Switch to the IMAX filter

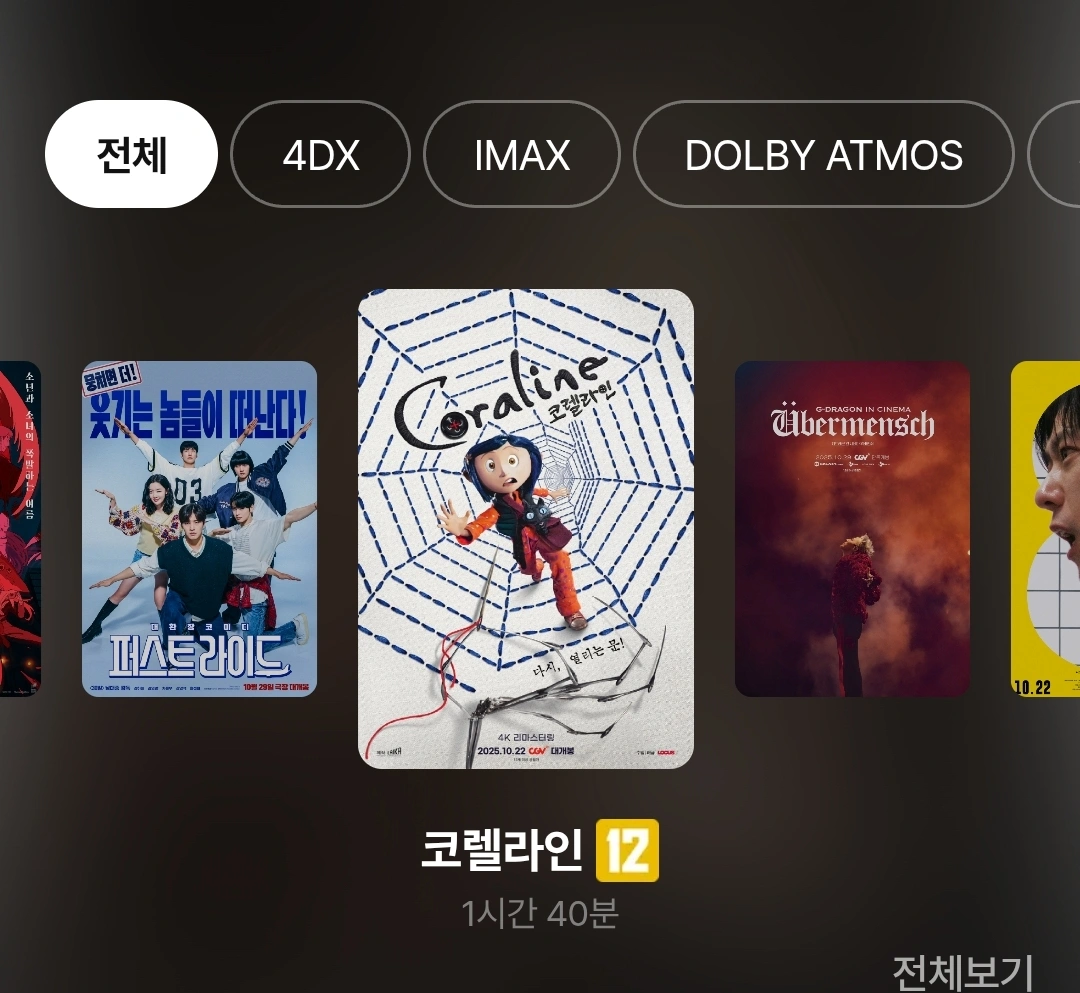521,154
